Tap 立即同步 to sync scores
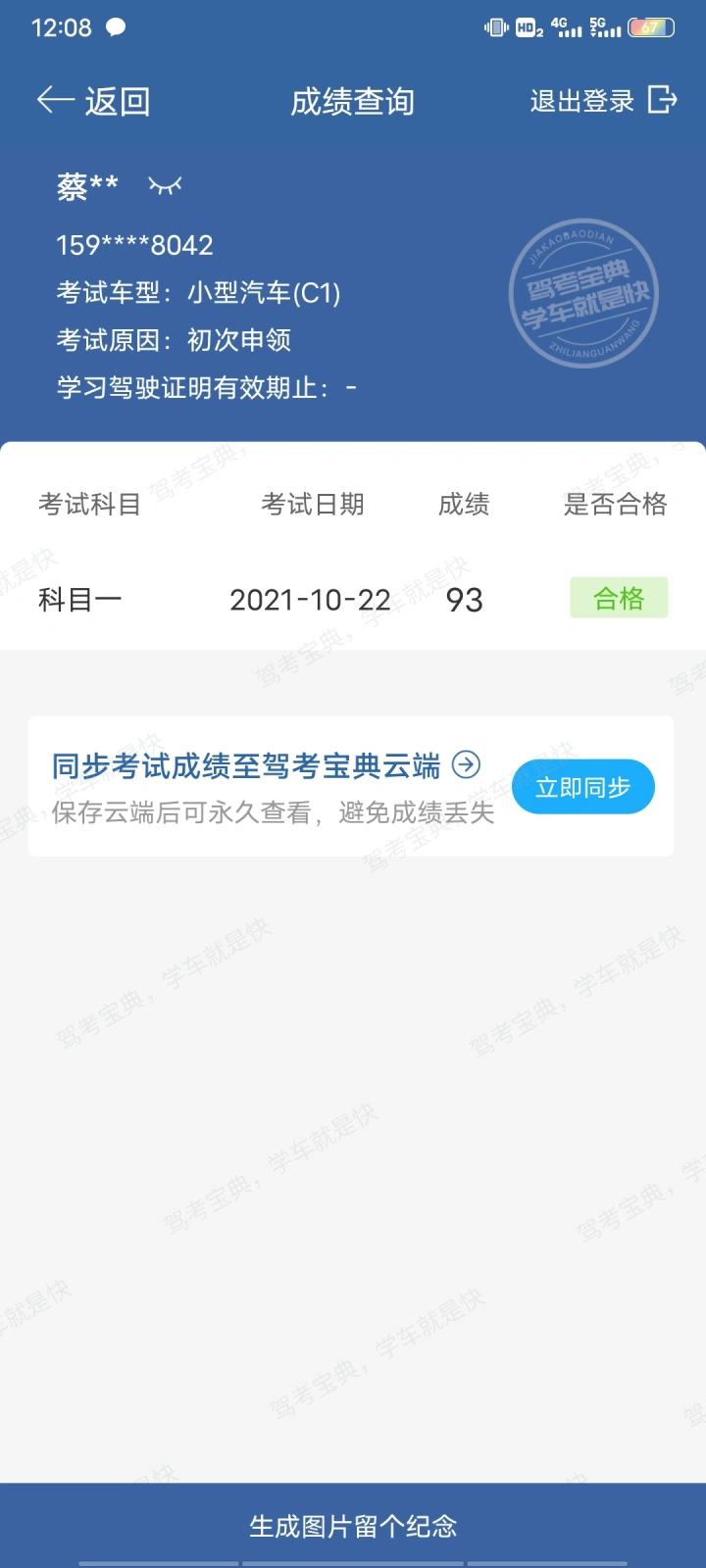Viewport: 706px width, 1568px height. (x=583, y=787)
